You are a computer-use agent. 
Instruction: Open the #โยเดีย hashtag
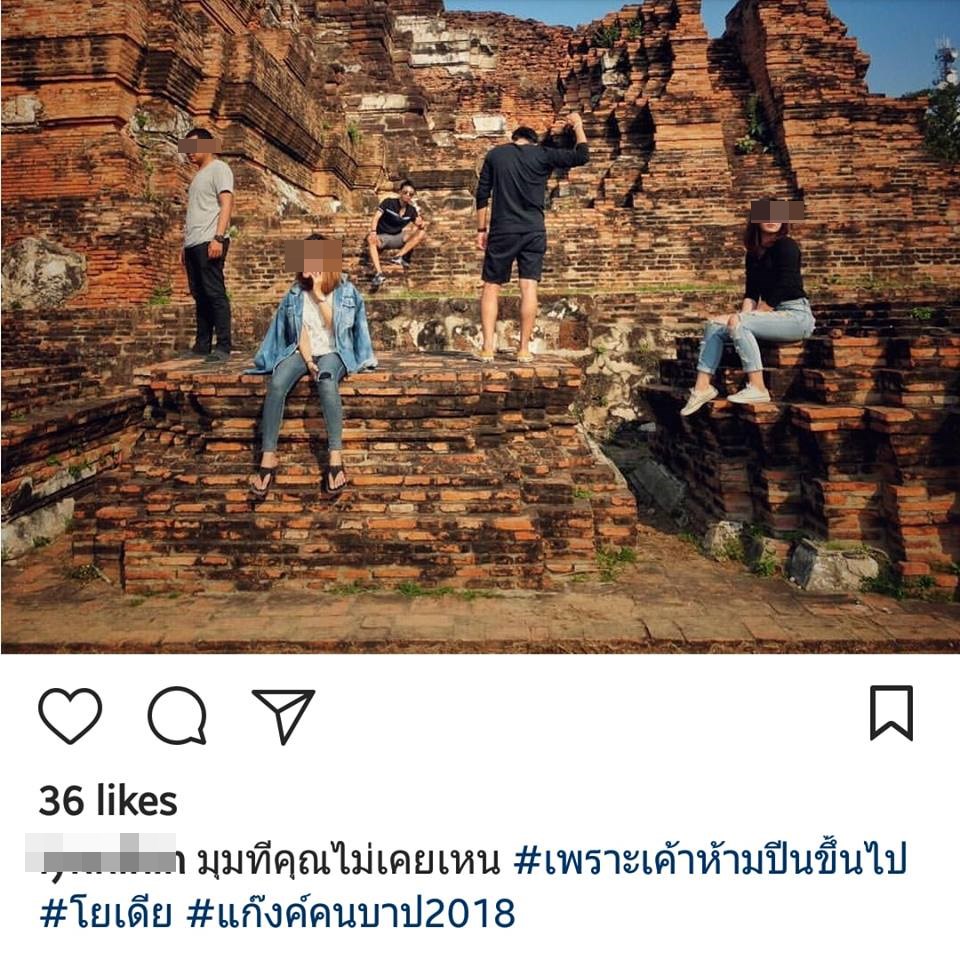pyautogui.click(x=106, y=913)
